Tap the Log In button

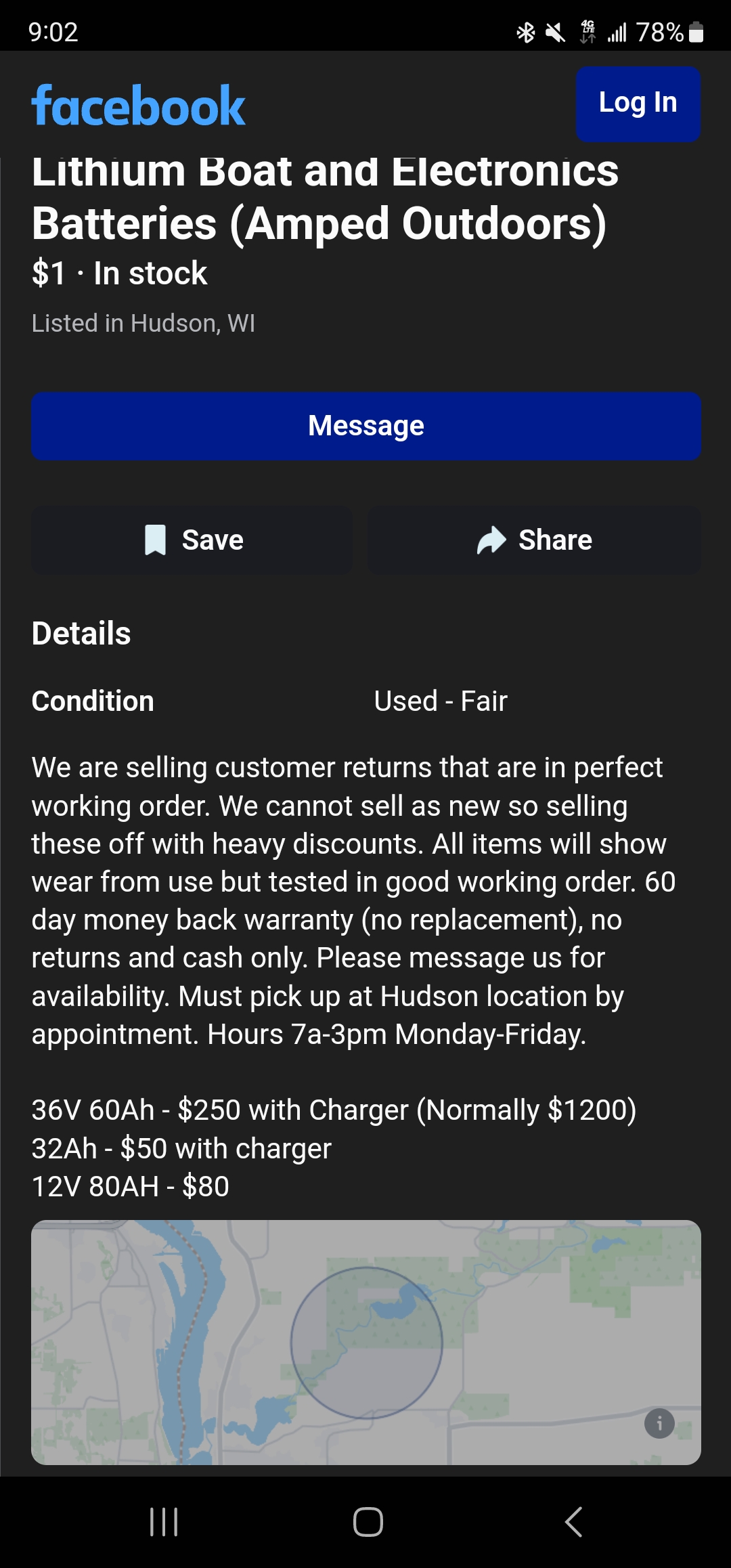point(638,104)
